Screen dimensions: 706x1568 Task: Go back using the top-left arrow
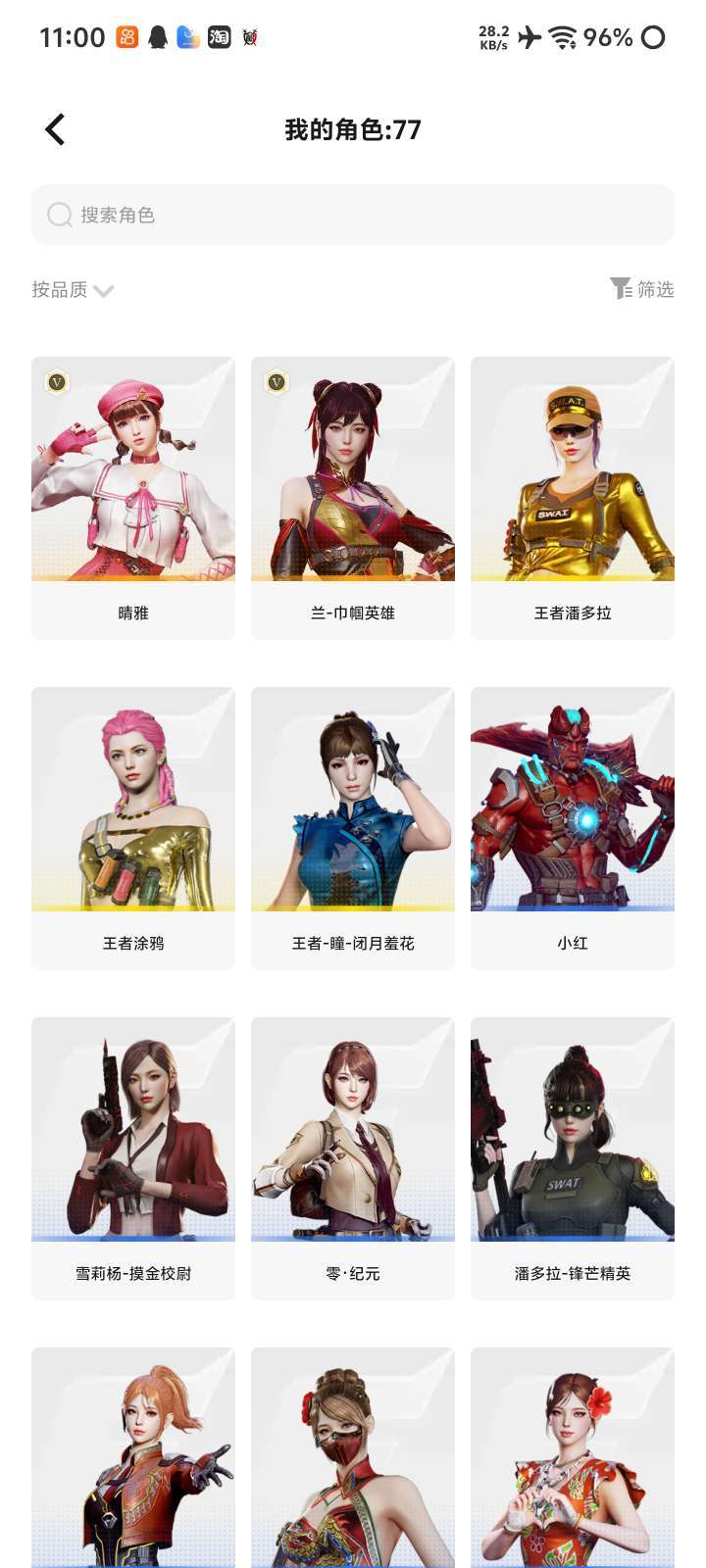55,129
